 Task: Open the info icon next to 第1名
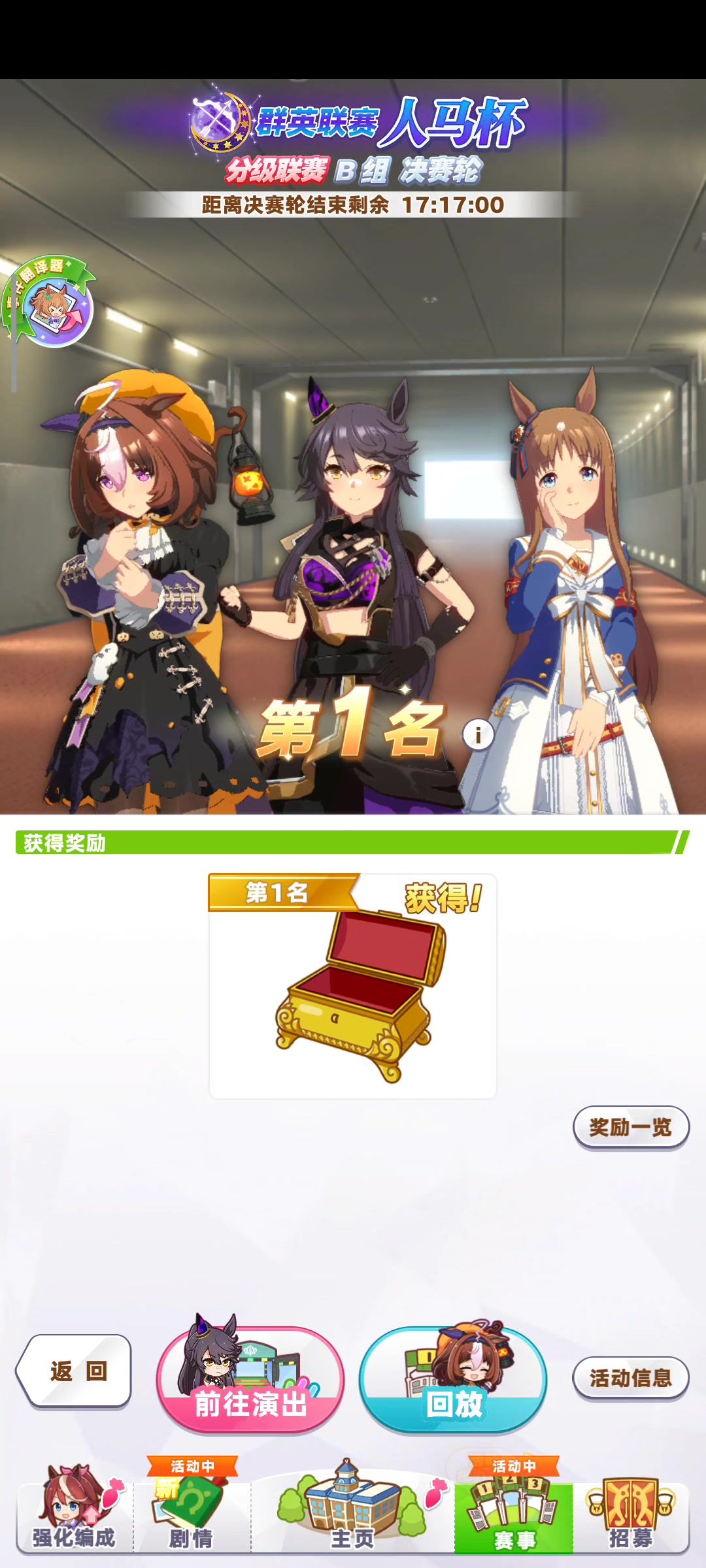[478, 735]
